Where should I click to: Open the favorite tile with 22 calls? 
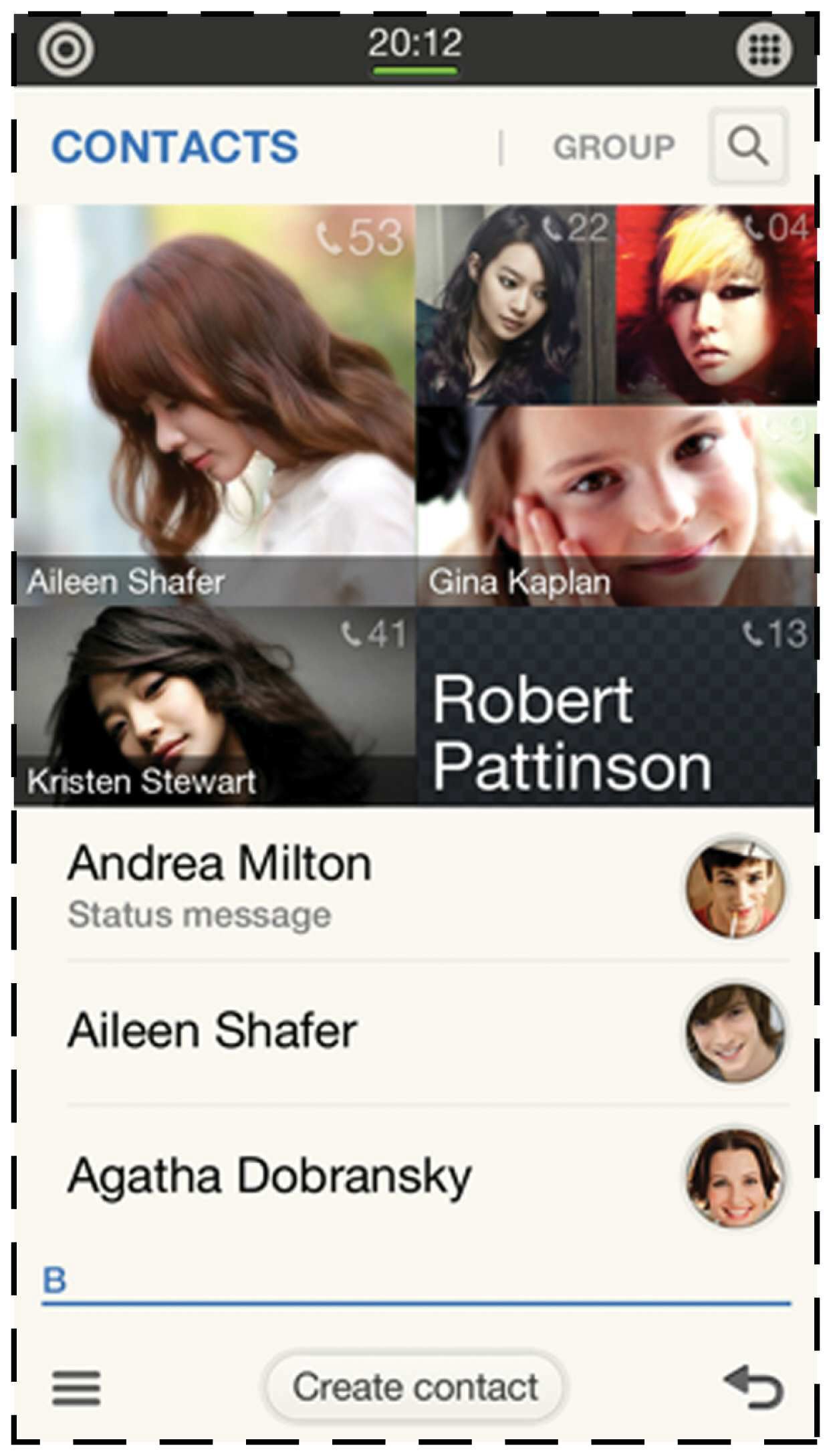click(x=515, y=304)
